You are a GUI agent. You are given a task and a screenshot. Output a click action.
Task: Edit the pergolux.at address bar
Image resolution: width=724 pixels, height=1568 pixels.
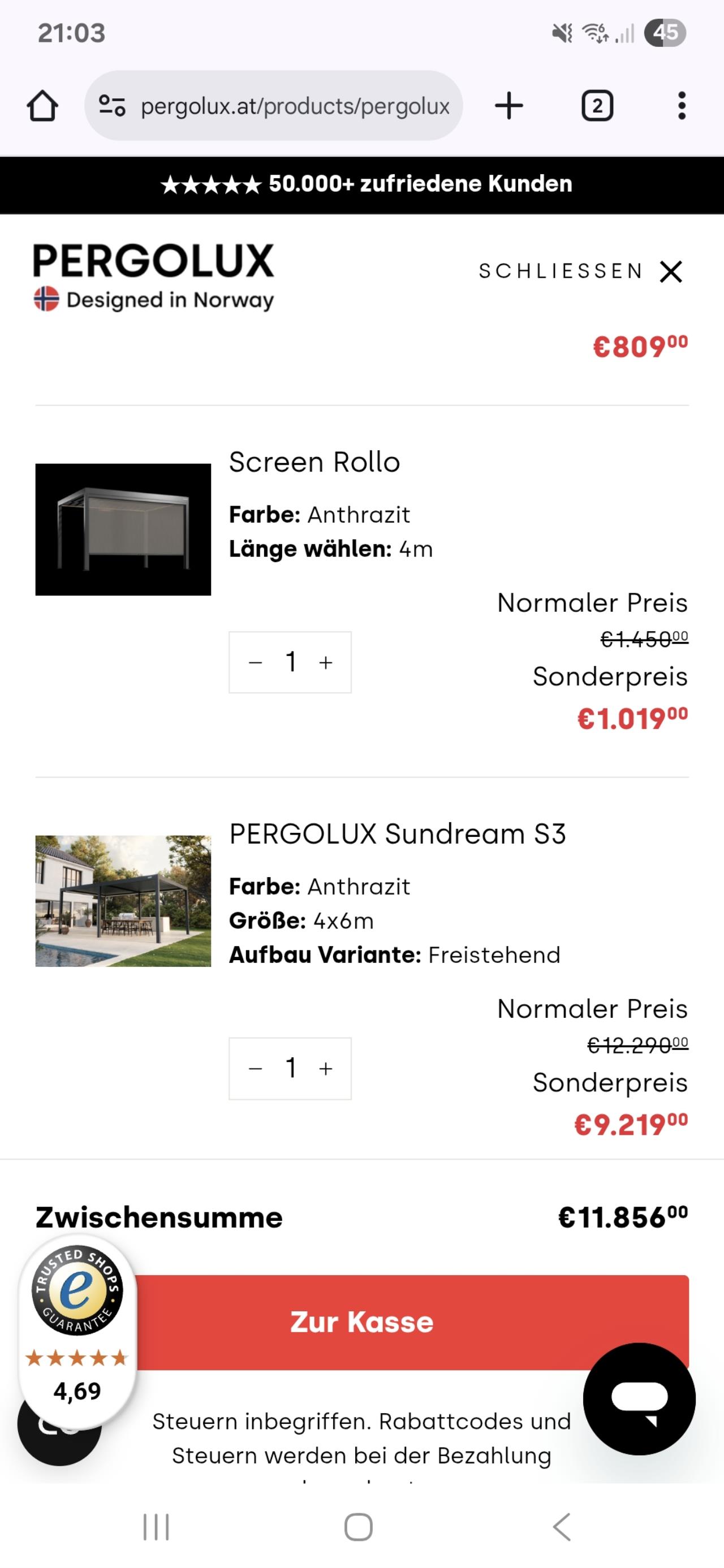tap(295, 106)
